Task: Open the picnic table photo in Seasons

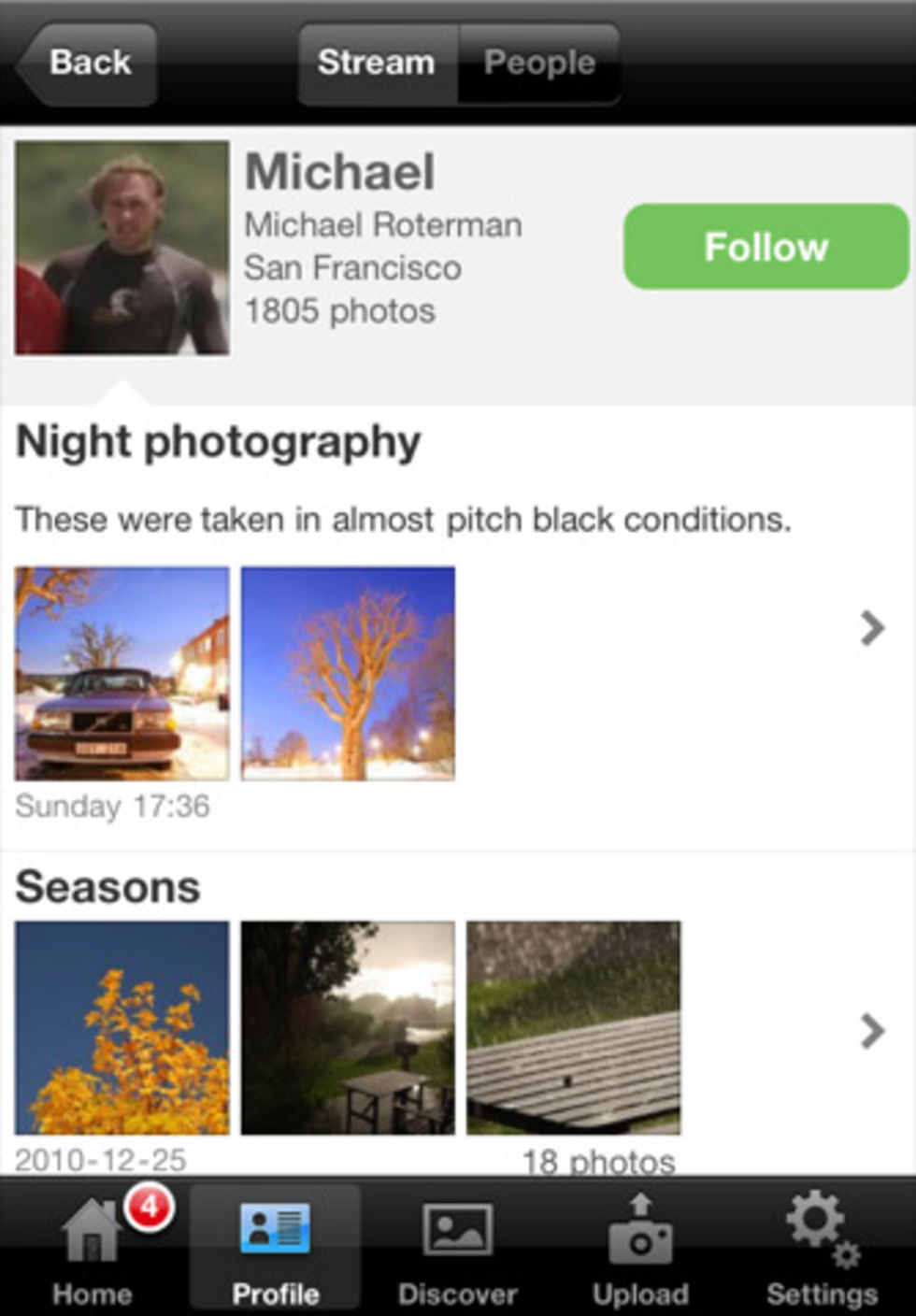Action: tap(348, 1027)
